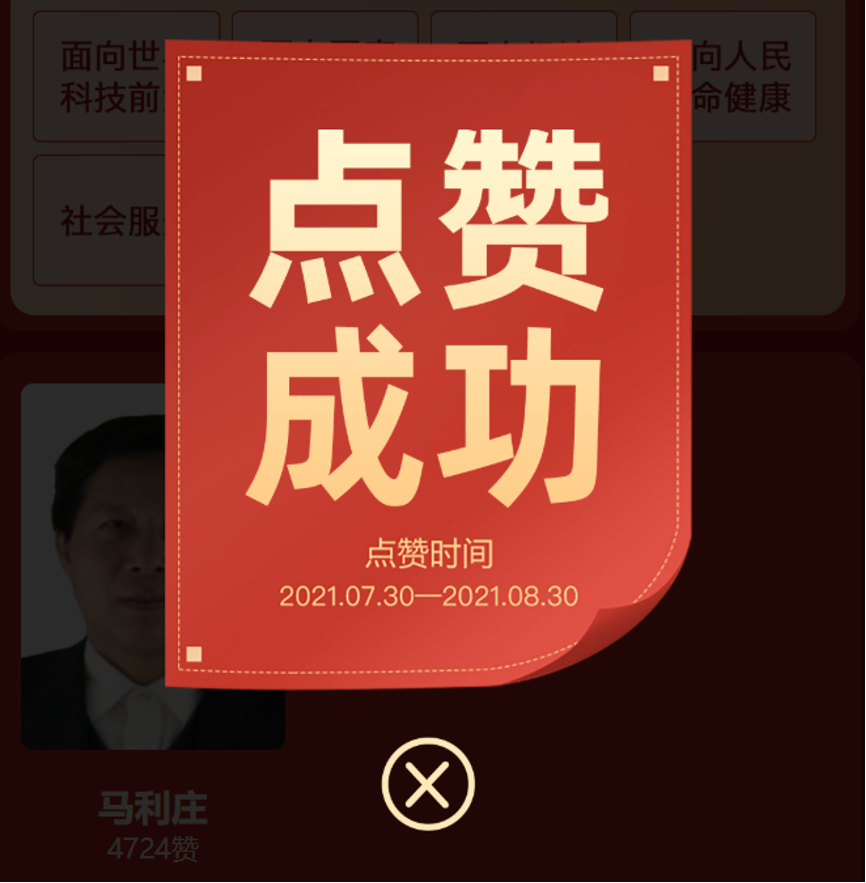This screenshot has width=866, height=883.
Task: Close the 点赞成功 popup
Action: tap(428, 785)
